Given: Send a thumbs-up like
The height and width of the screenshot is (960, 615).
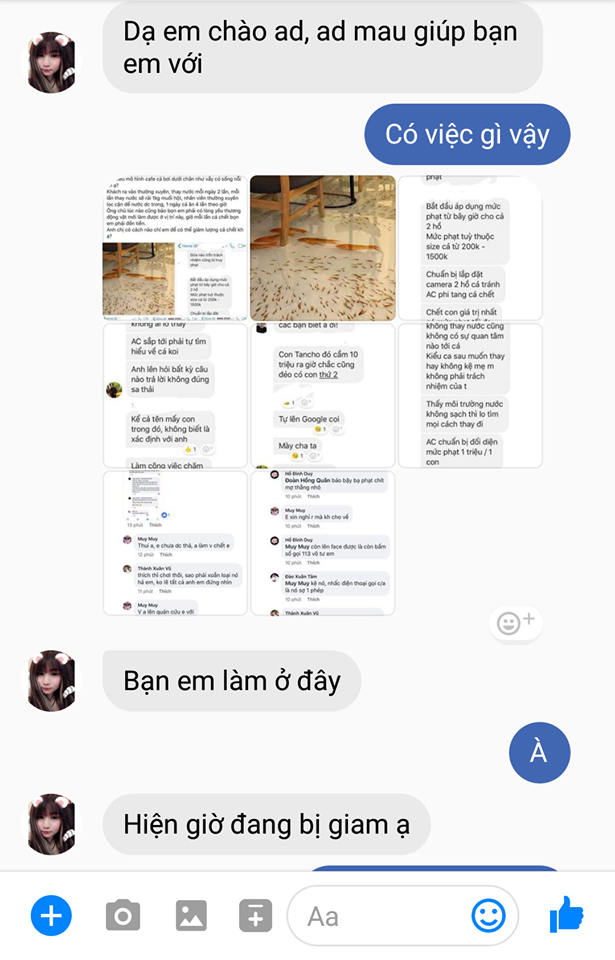Looking at the screenshot, I should coord(566,914).
